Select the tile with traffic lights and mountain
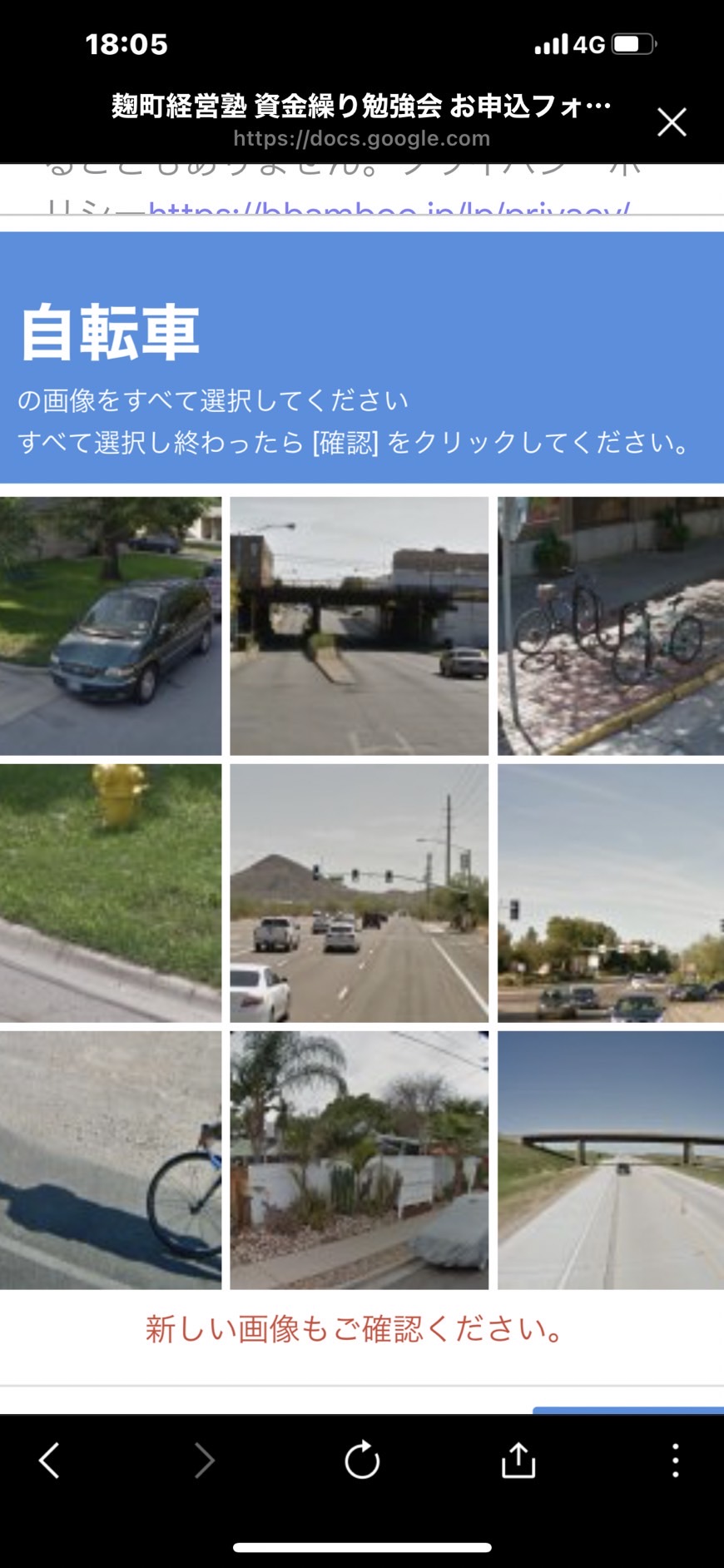 click(360, 893)
